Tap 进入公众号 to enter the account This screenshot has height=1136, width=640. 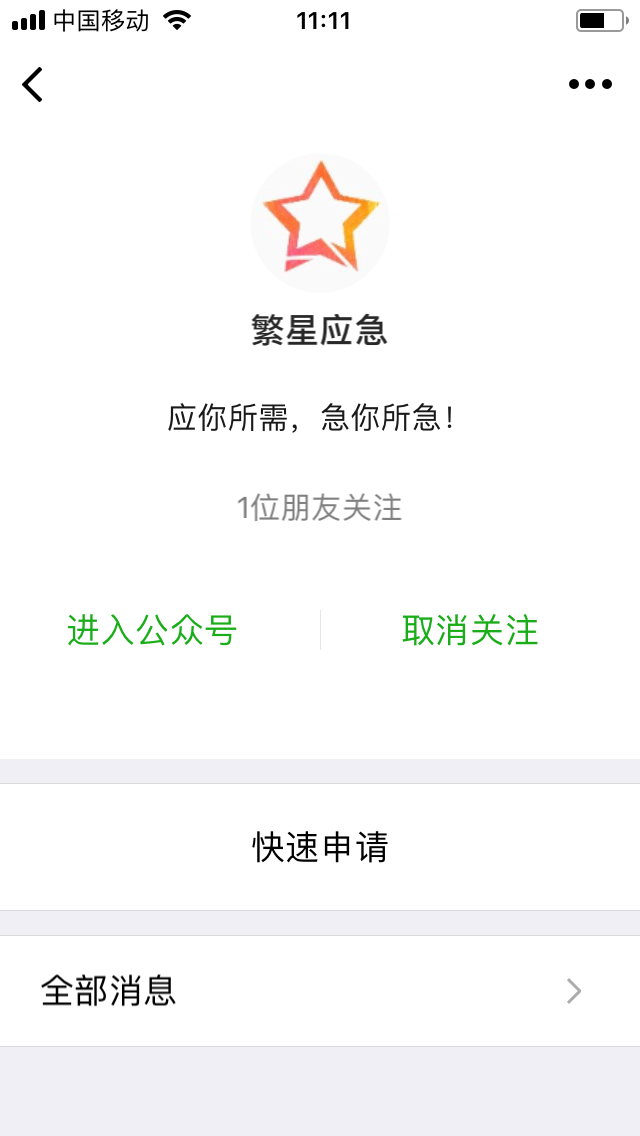click(152, 630)
